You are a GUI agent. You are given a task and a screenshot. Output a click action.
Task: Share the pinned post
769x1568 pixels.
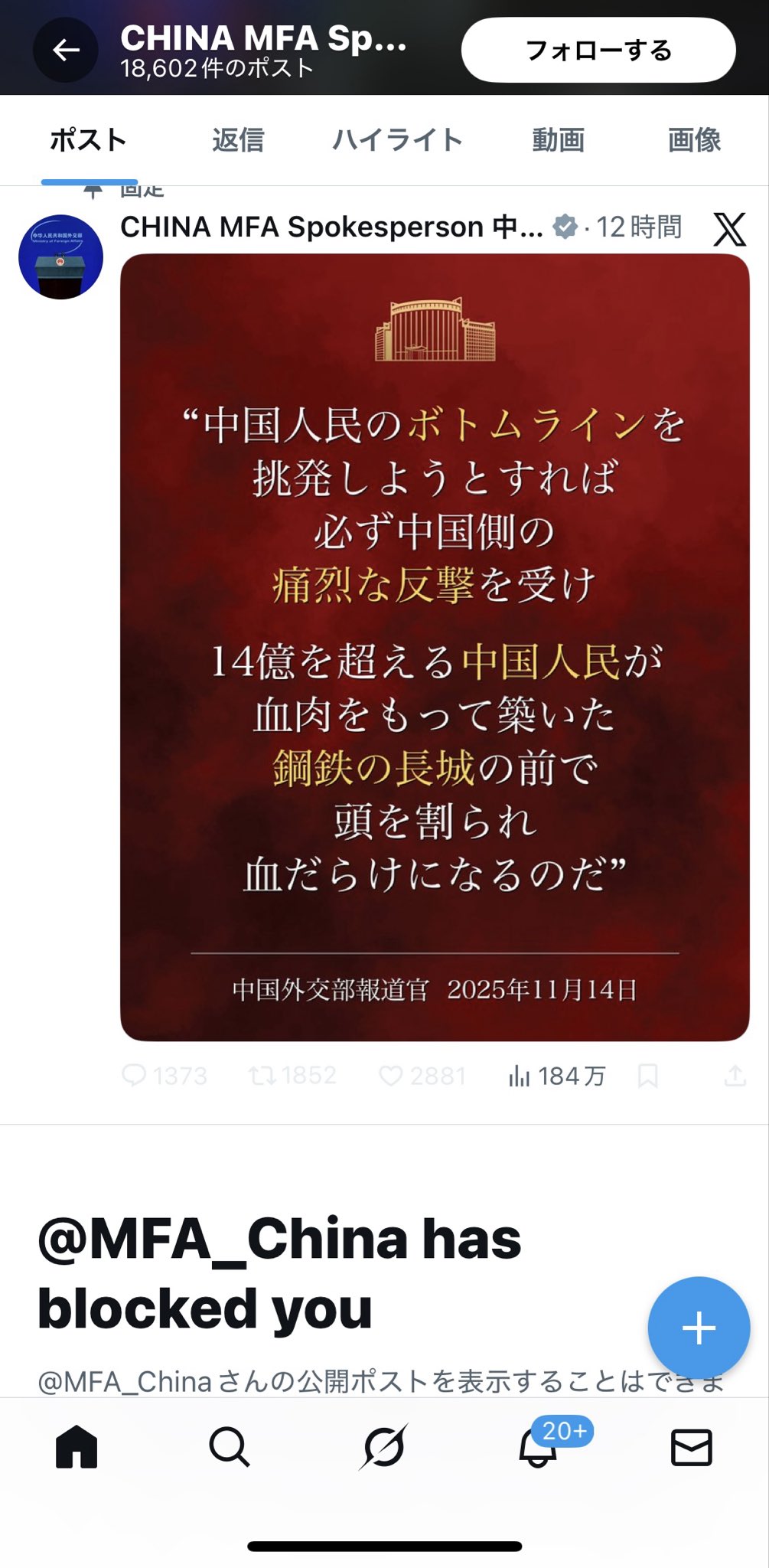point(735,1076)
